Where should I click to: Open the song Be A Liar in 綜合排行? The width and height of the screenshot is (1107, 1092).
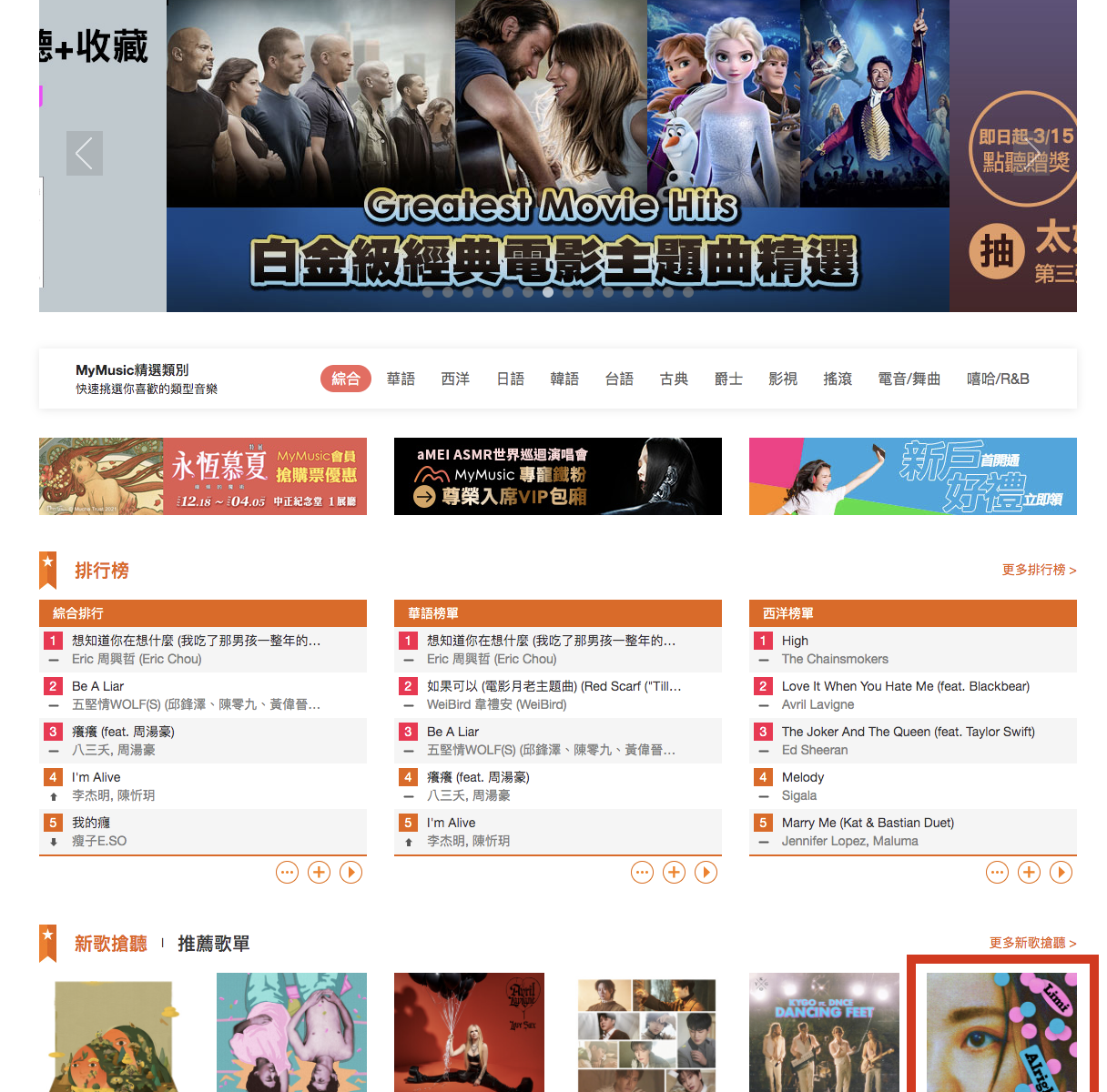[x=97, y=686]
